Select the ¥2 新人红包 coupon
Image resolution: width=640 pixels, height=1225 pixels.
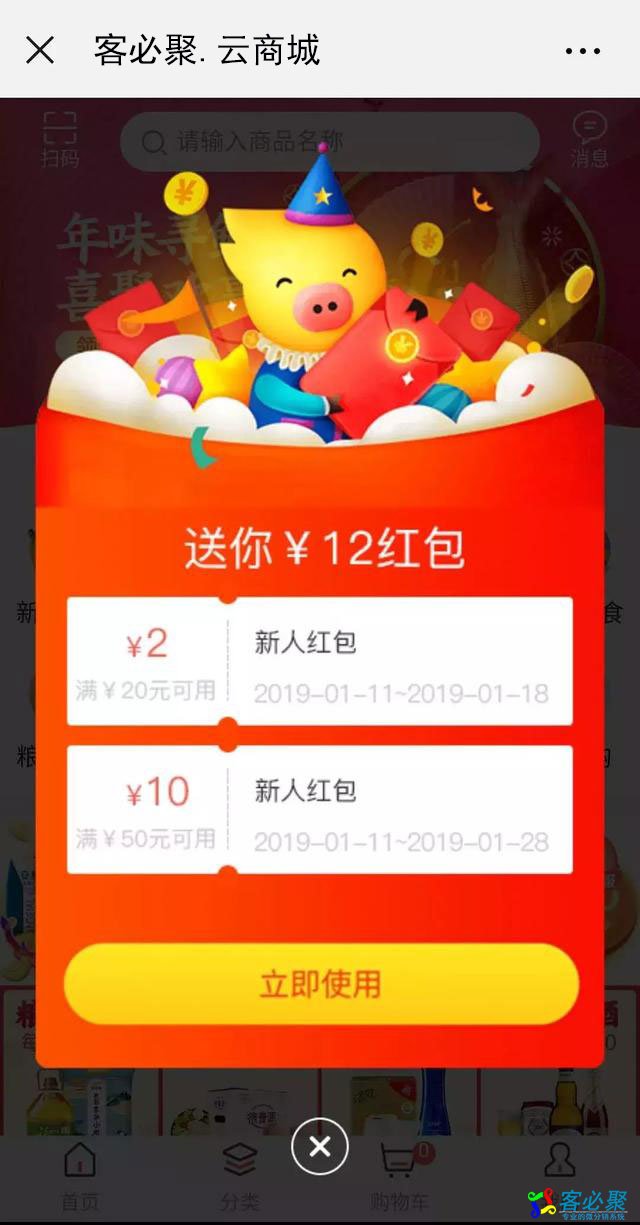[320, 661]
